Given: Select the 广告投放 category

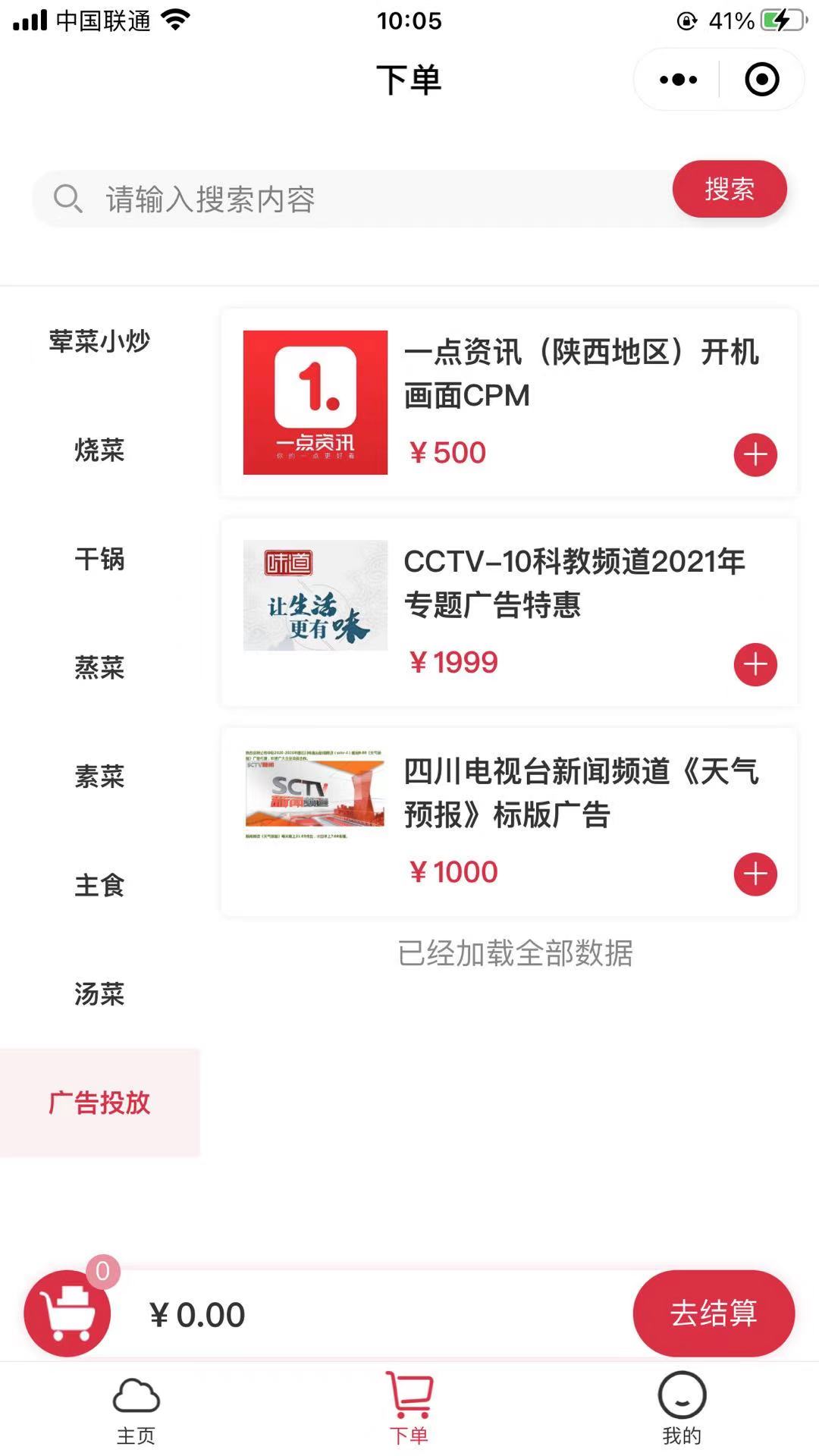Looking at the screenshot, I should point(99,1103).
